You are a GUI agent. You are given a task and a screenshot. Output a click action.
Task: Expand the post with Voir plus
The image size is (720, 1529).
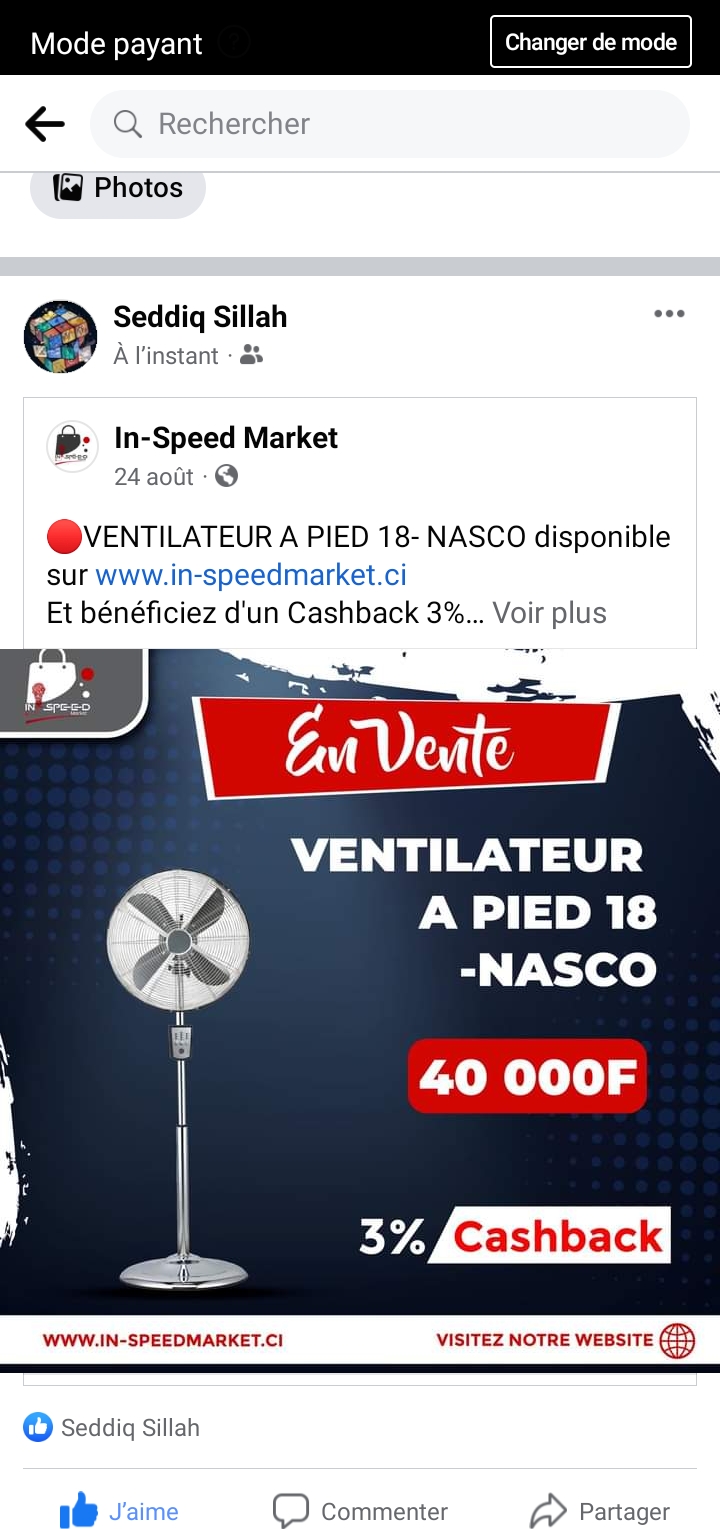pyautogui.click(x=549, y=612)
